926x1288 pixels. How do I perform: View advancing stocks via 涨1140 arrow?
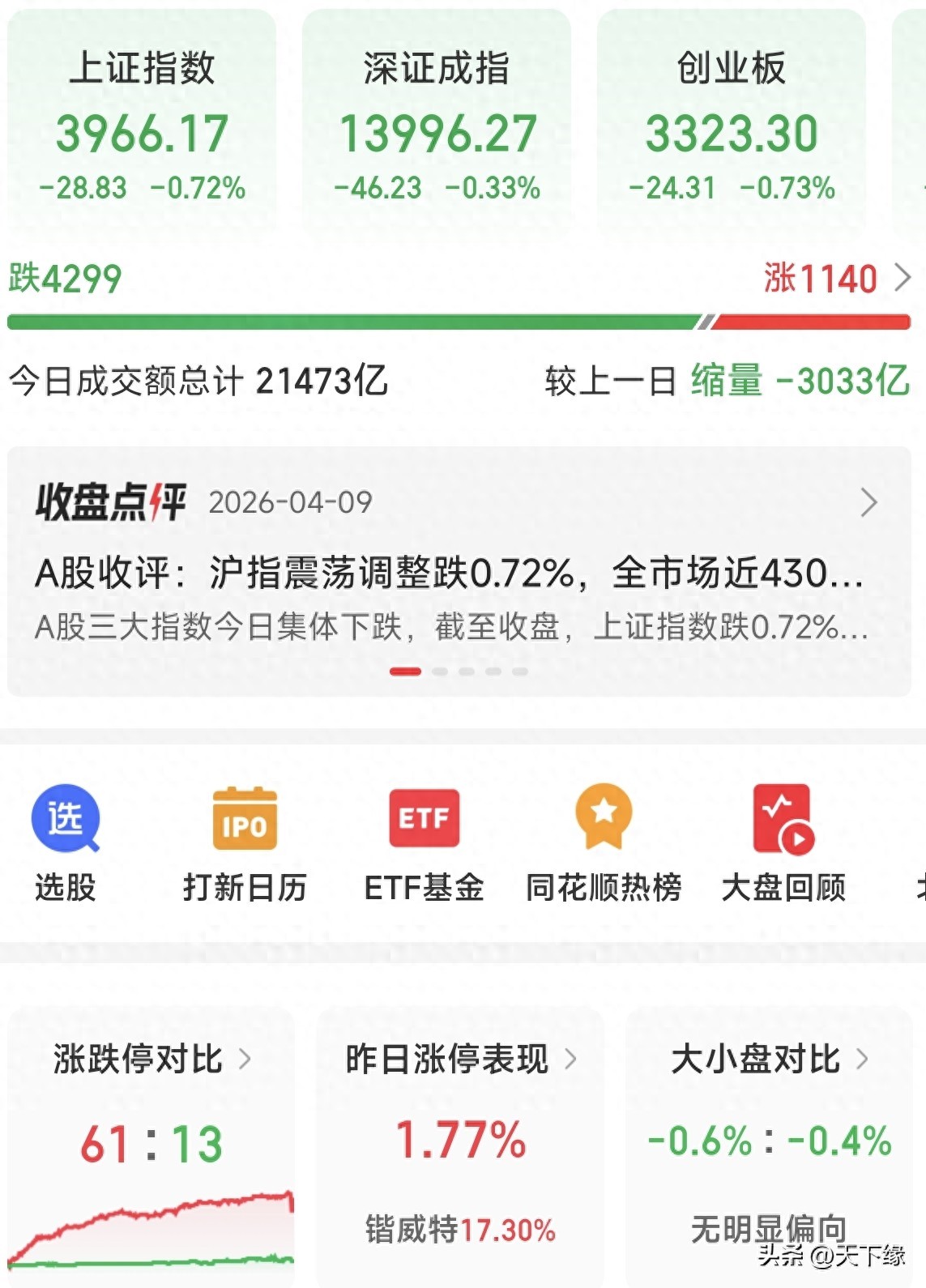coord(902,279)
